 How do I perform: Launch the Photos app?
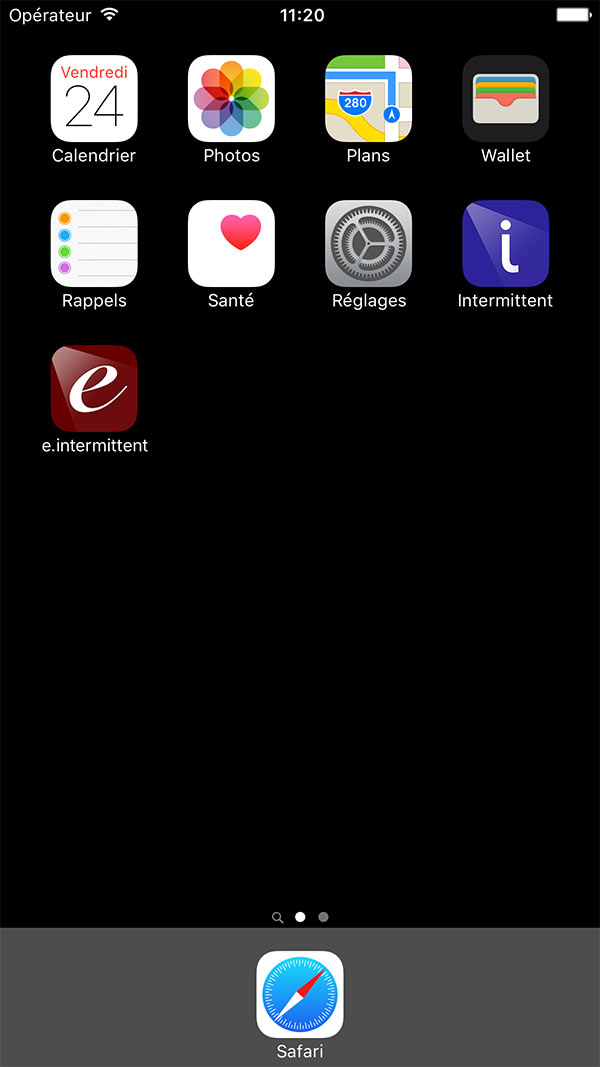point(231,99)
